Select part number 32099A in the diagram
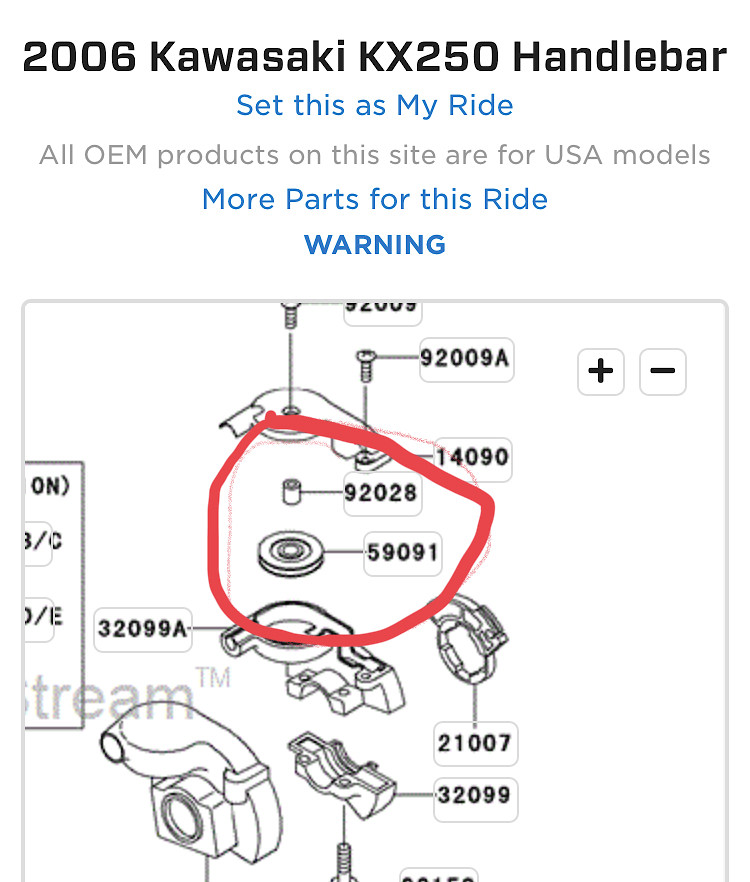This screenshot has height=882, width=750. tap(142, 629)
